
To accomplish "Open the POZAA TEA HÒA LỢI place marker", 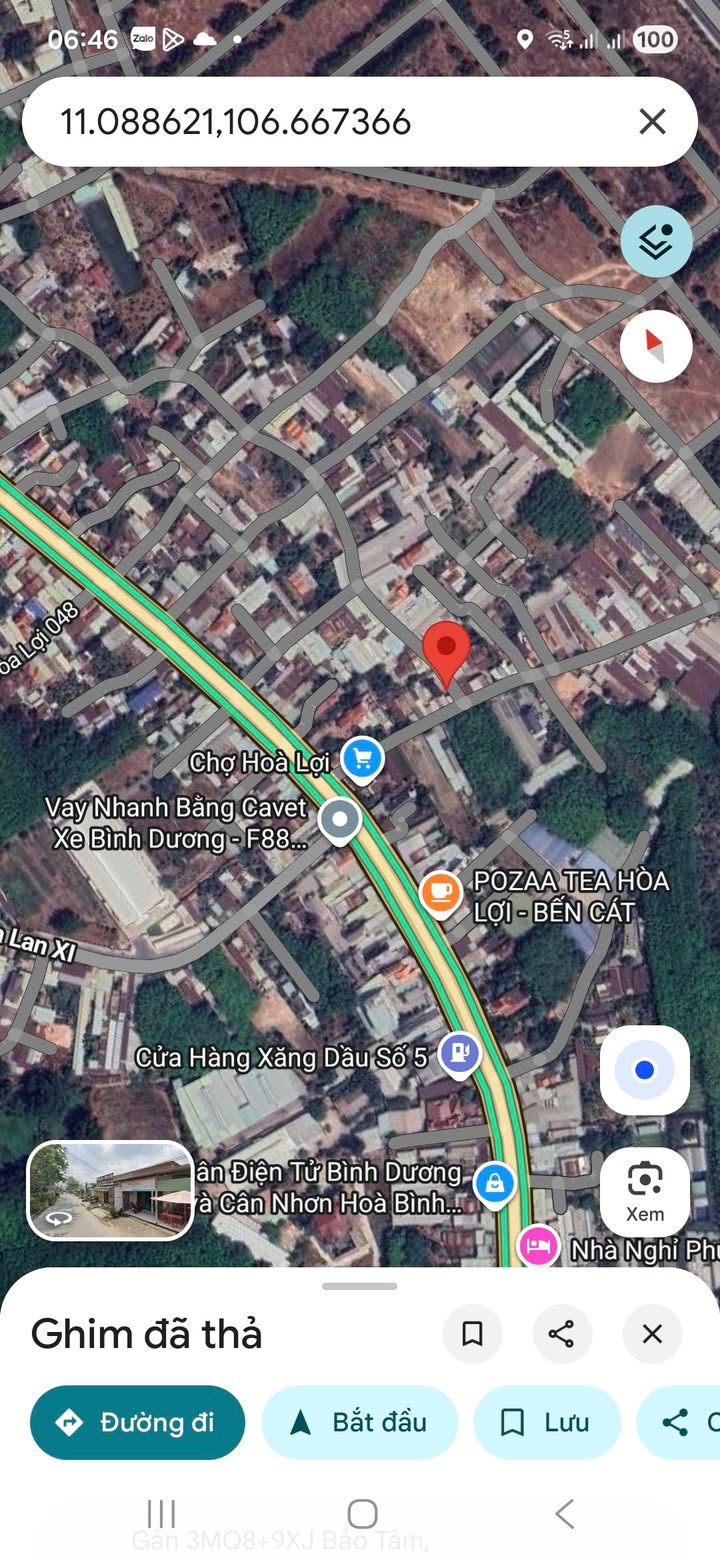I will coord(440,892).
